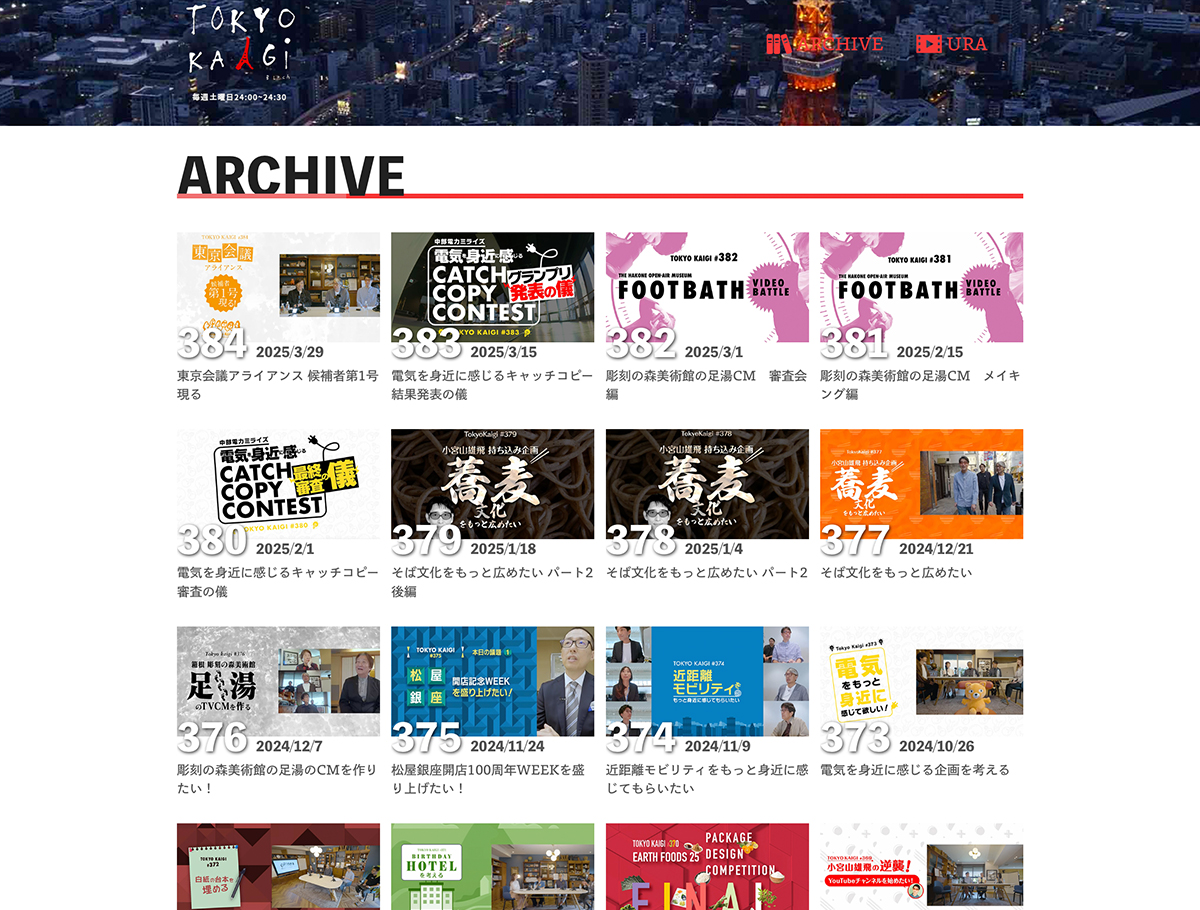Open episode 374 short-distance mobility
The width and height of the screenshot is (1200, 910).
[707, 682]
